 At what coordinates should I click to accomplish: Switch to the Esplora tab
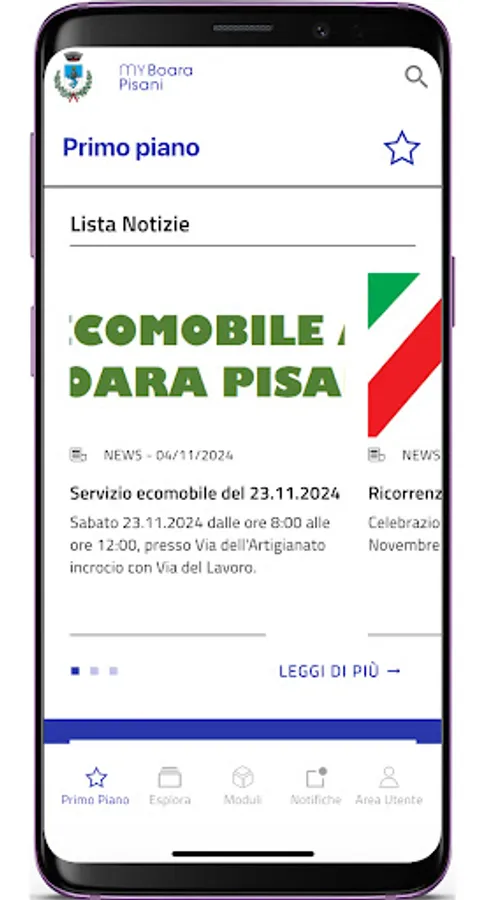pos(170,786)
